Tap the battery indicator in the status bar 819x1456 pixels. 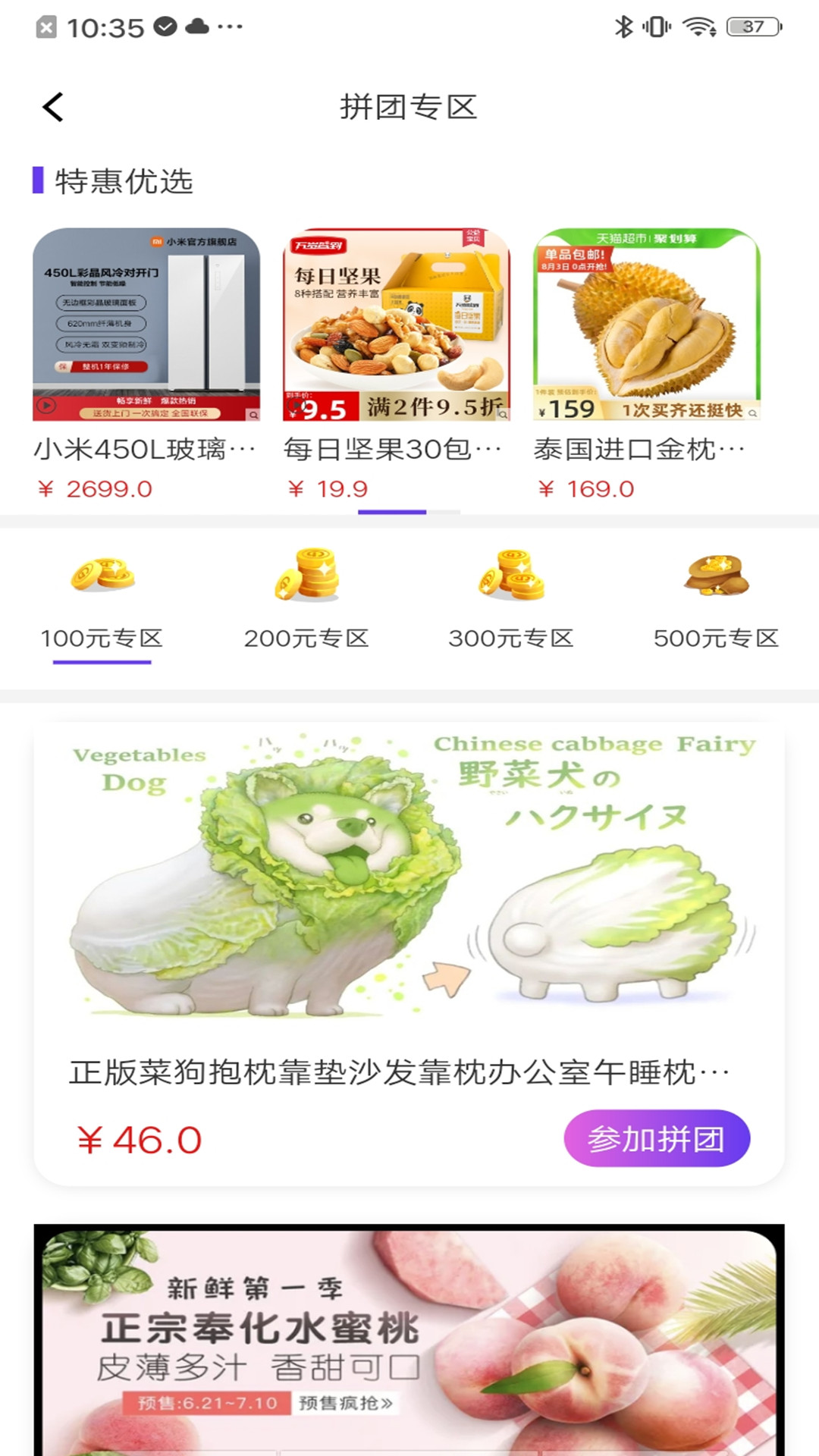point(745,25)
